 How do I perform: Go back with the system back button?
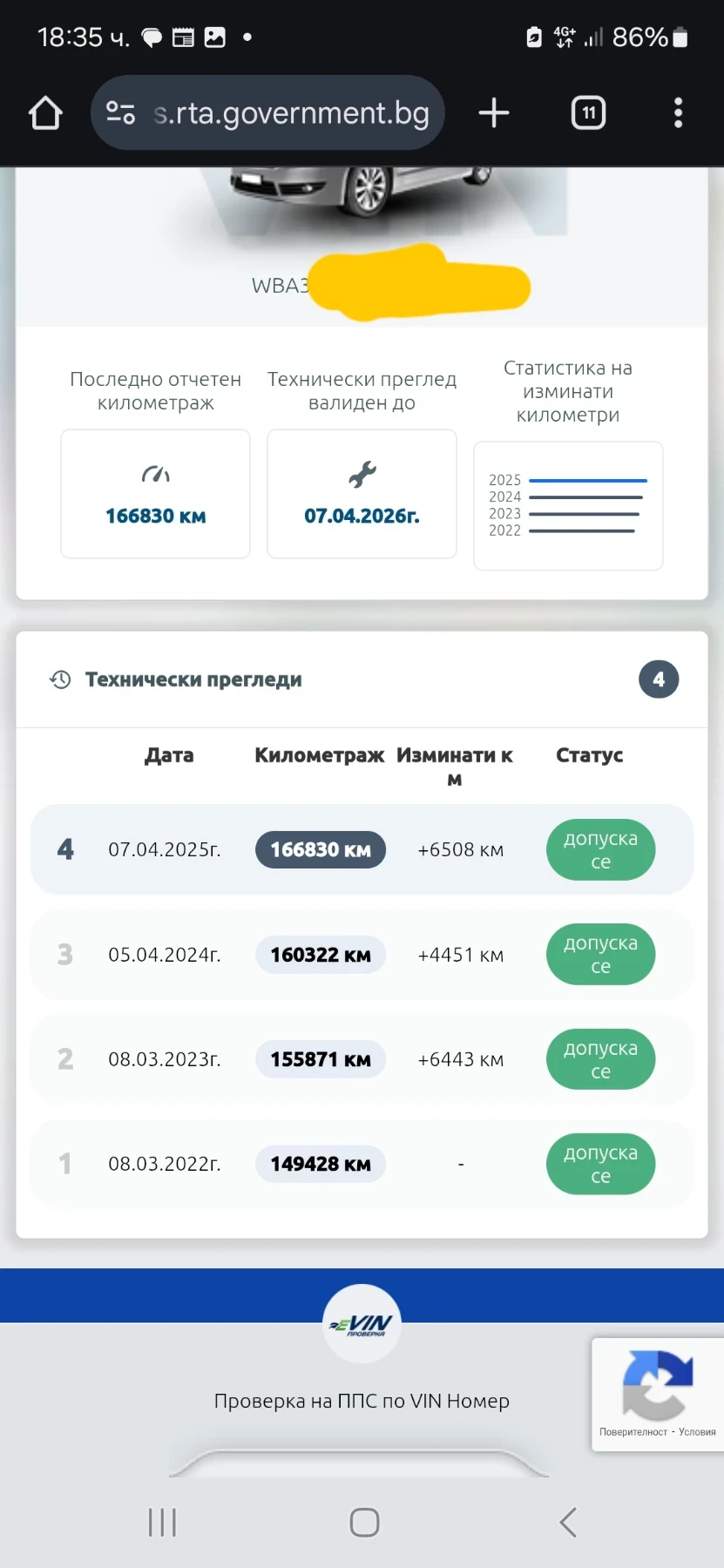pyautogui.click(x=567, y=1523)
